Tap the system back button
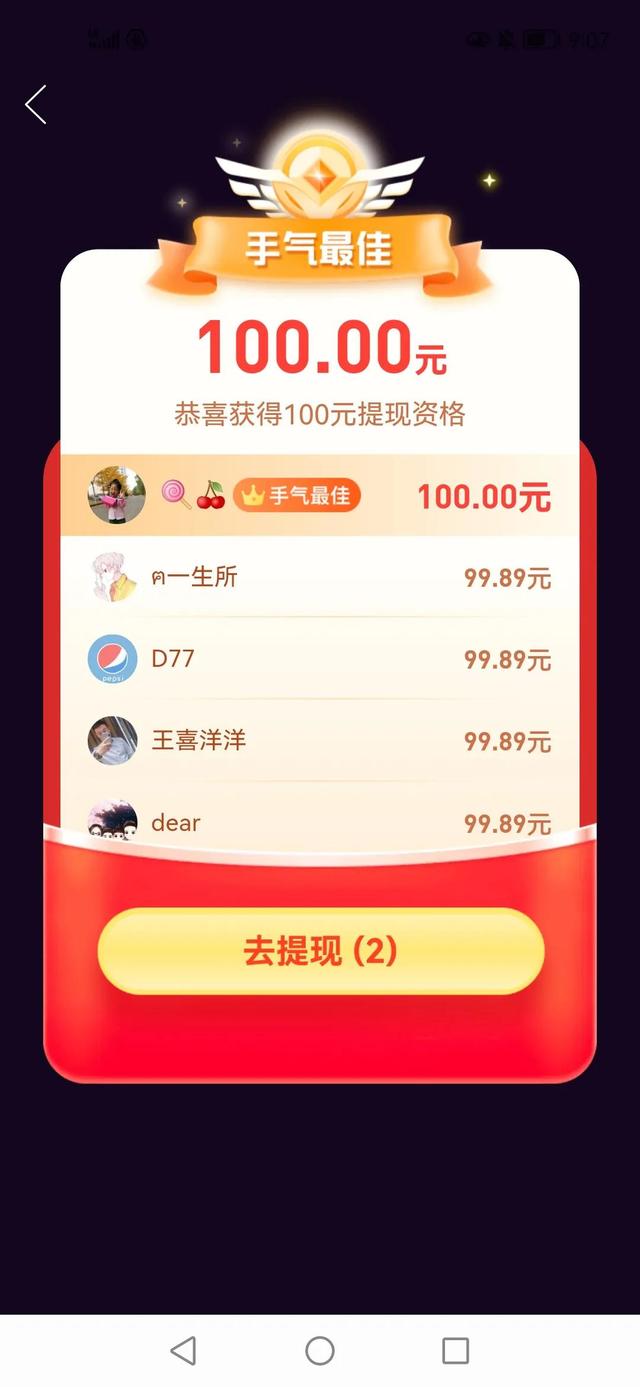640x1387 pixels. point(183,1351)
